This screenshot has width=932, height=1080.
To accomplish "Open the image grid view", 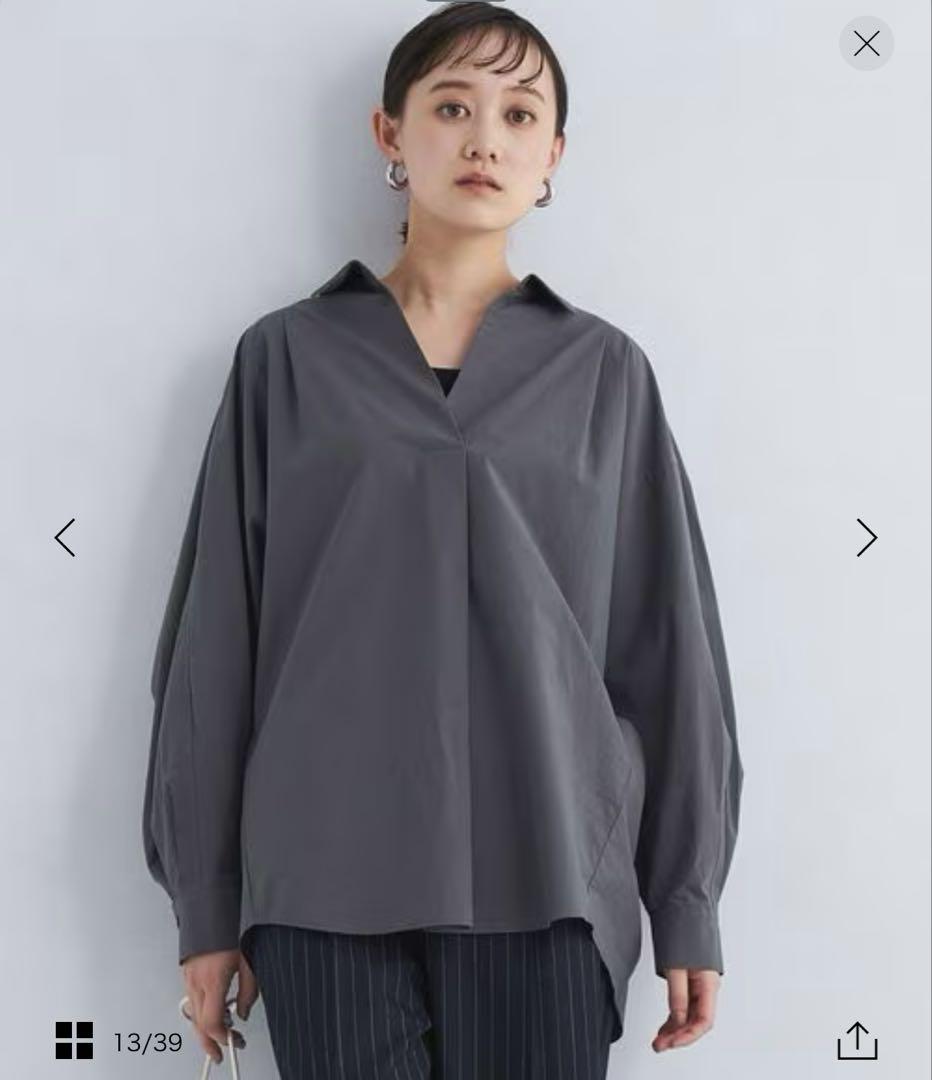I will point(74,1041).
